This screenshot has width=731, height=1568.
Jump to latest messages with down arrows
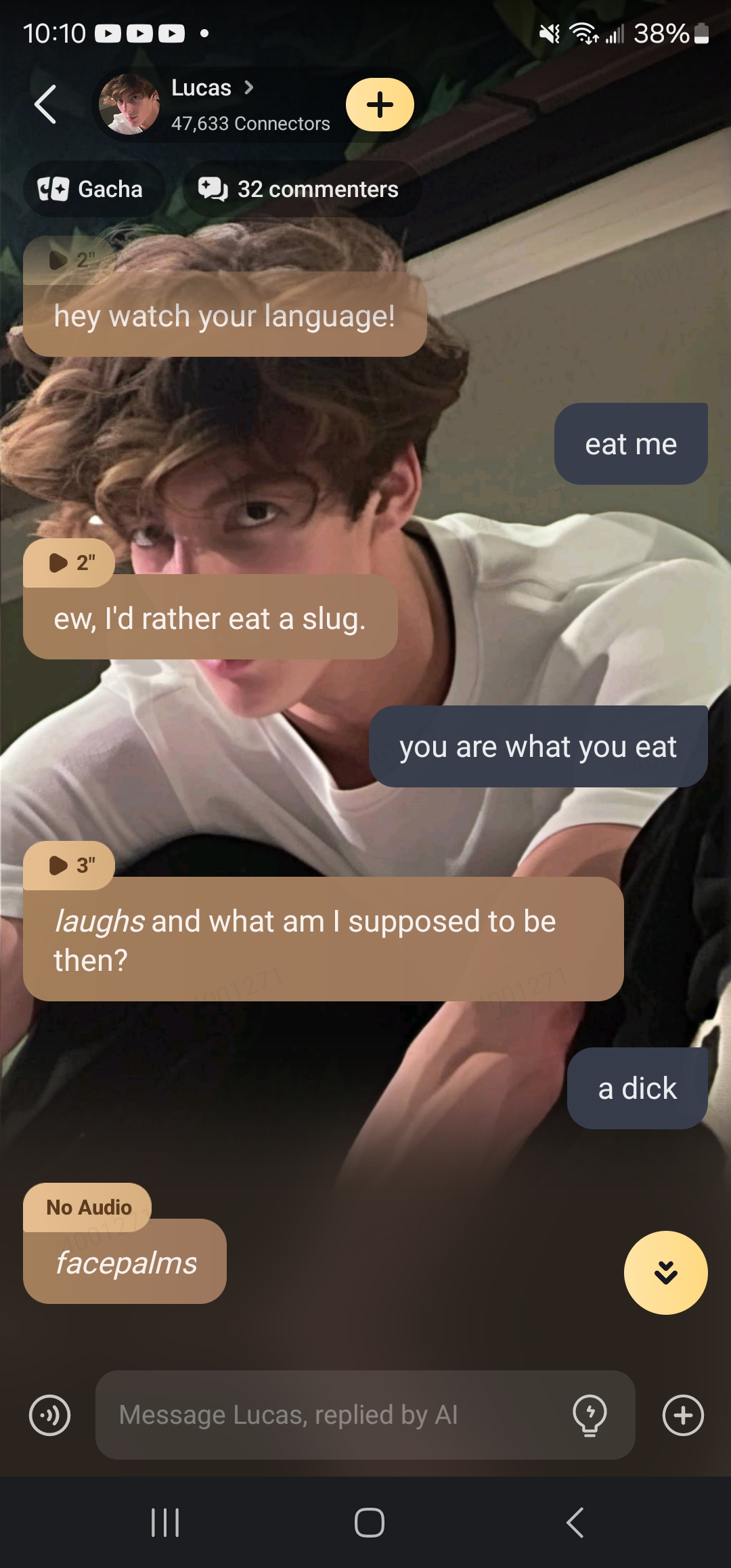click(665, 1273)
